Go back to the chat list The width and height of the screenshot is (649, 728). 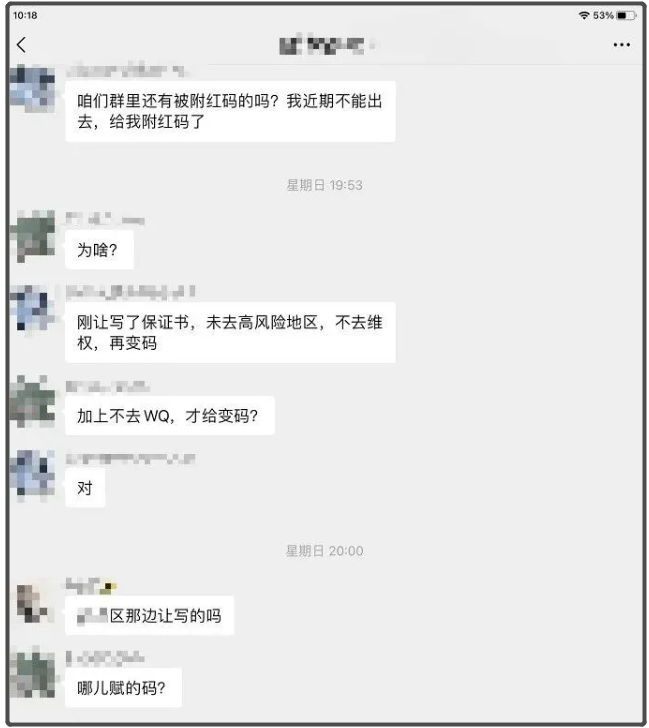click(22, 45)
